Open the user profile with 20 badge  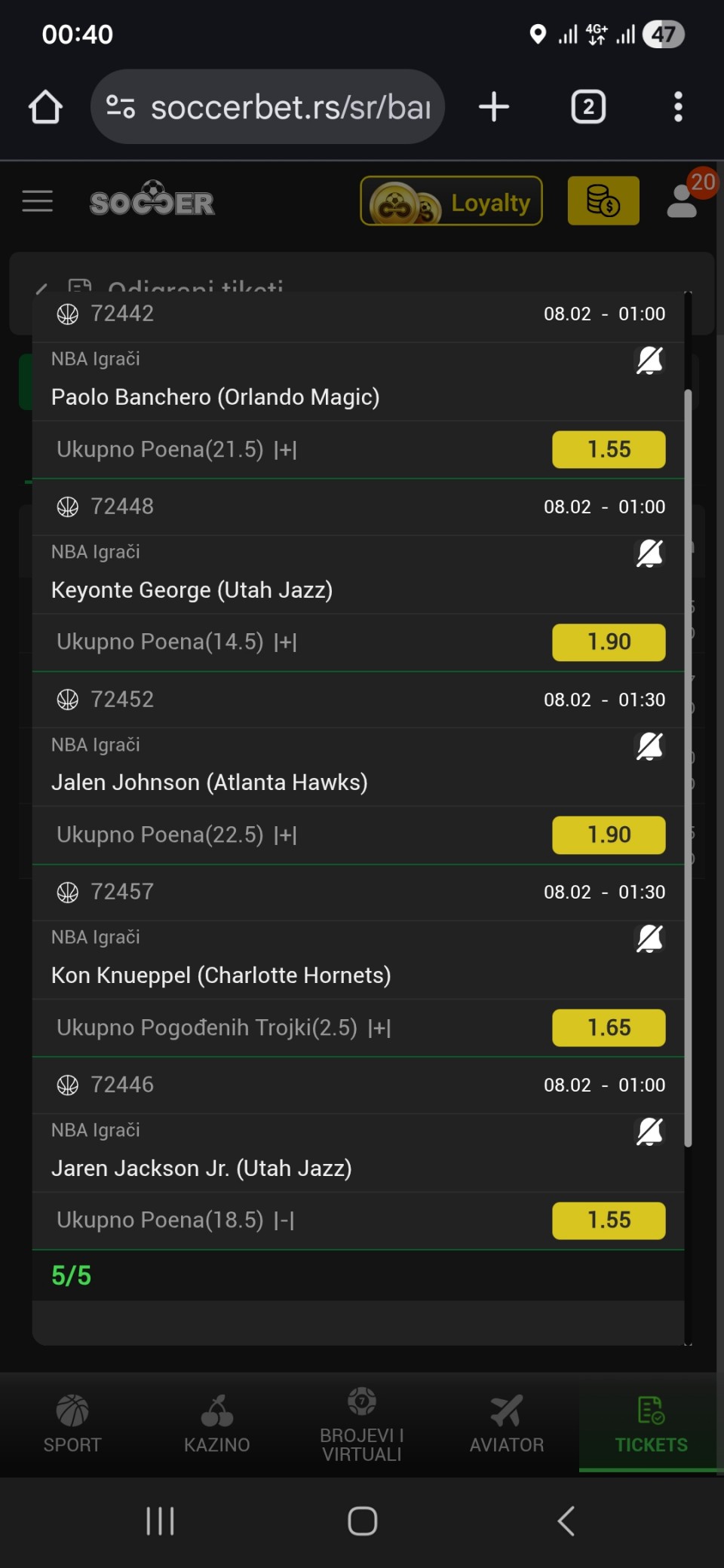[683, 201]
